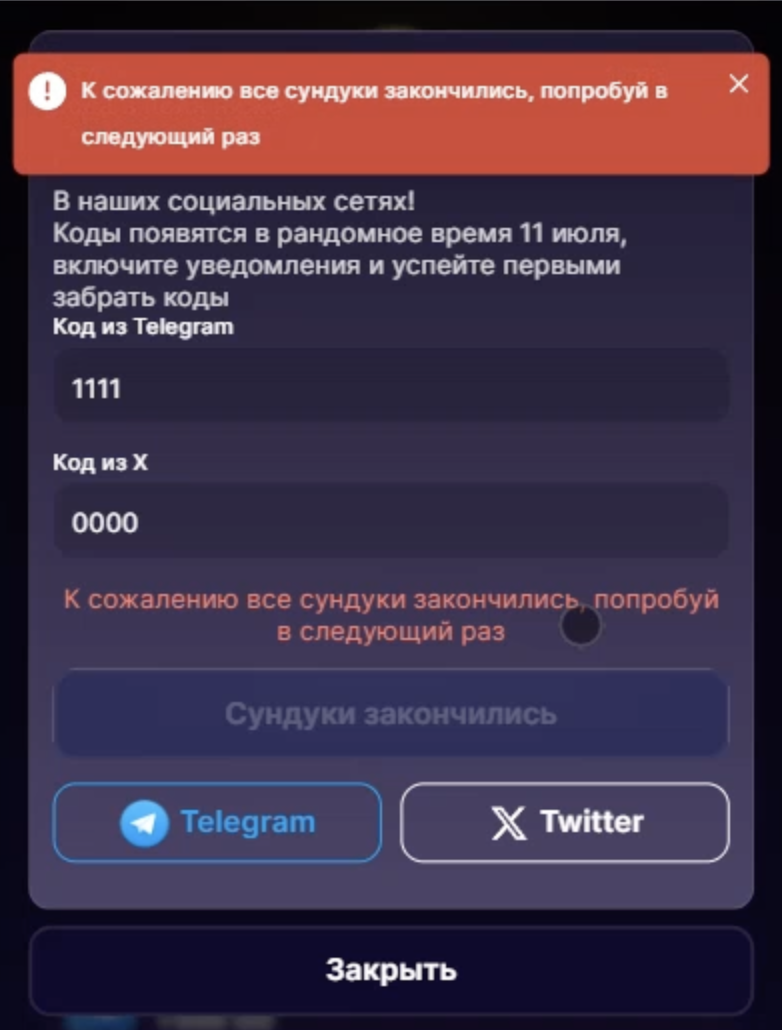Open the Twitter button
Screen dimensions: 782x1030
565,822
